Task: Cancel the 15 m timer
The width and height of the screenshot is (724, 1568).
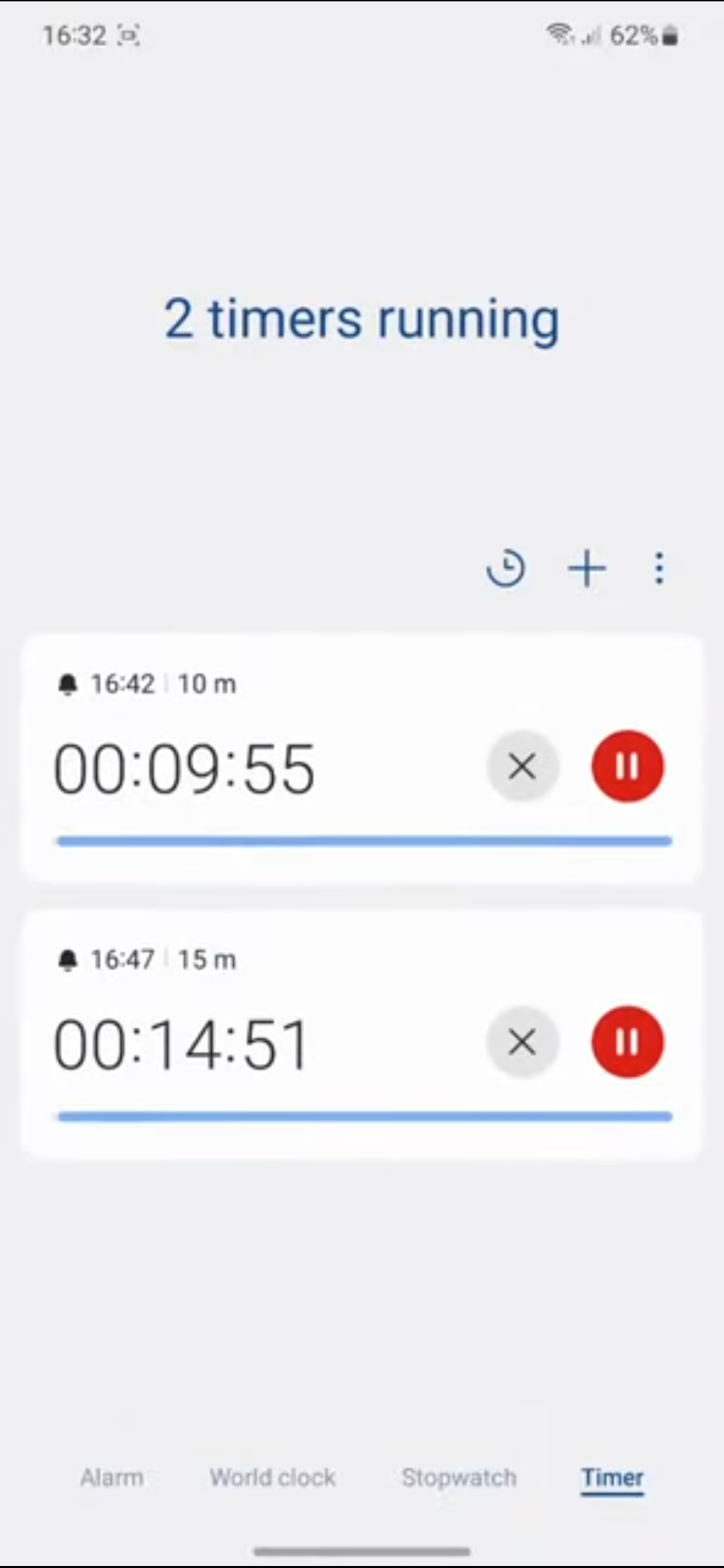Action: 522,1042
